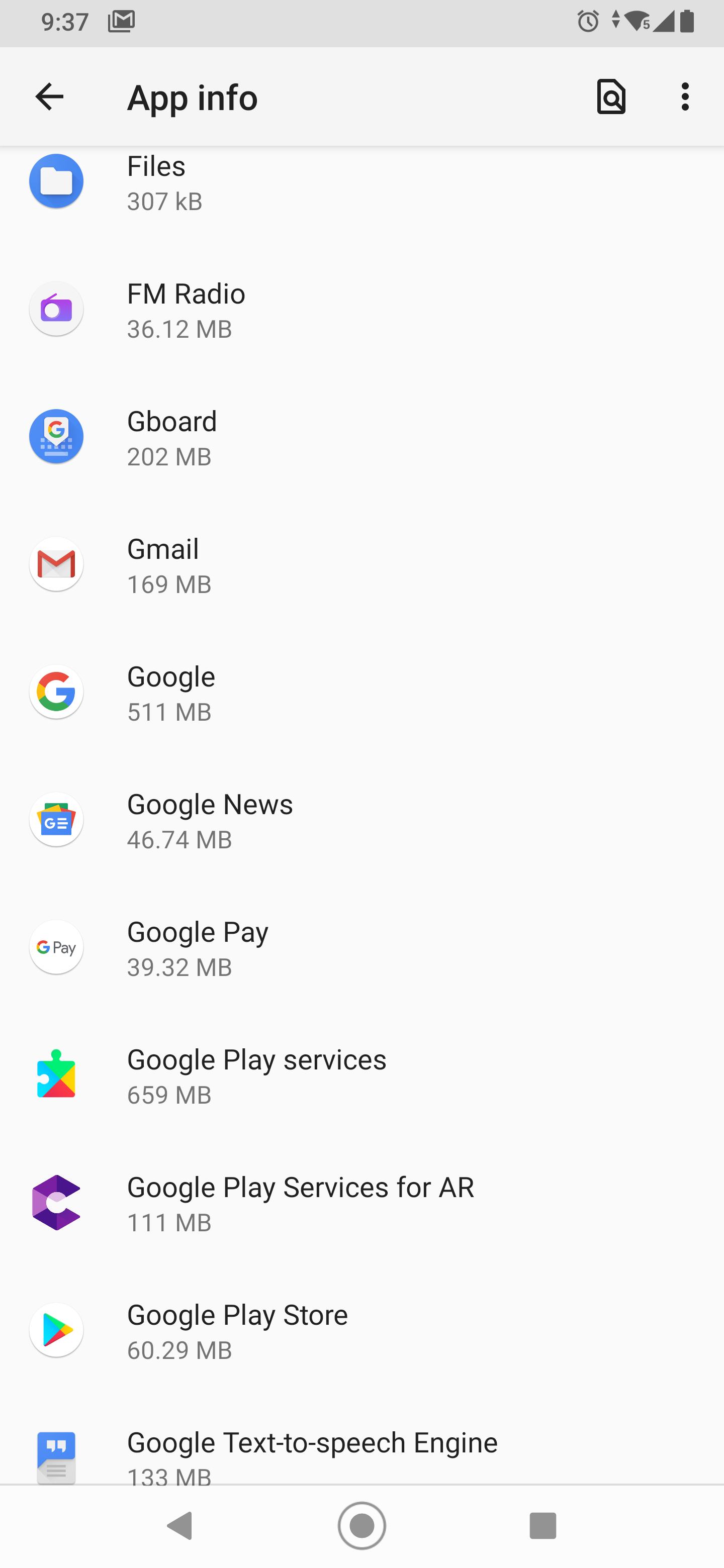Select Google Play Store entry
This screenshot has width=724, height=1568.
pyautogui.click(x=361, y=1331)
